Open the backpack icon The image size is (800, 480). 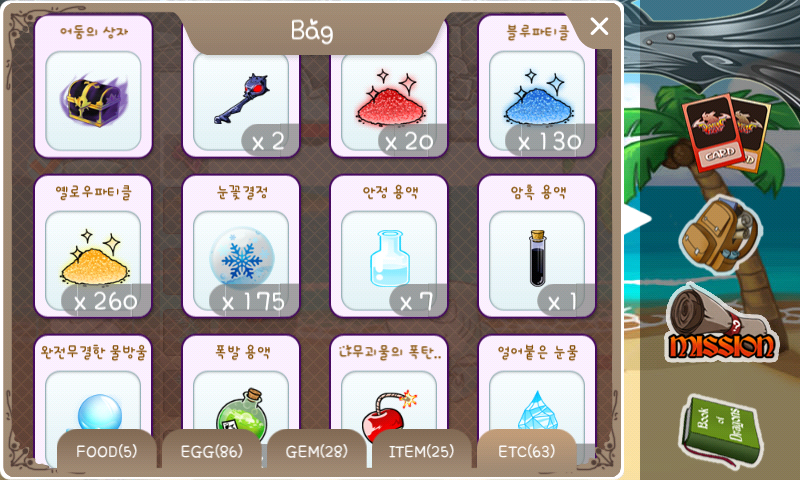pyautogui.click(x=721, y=233)
